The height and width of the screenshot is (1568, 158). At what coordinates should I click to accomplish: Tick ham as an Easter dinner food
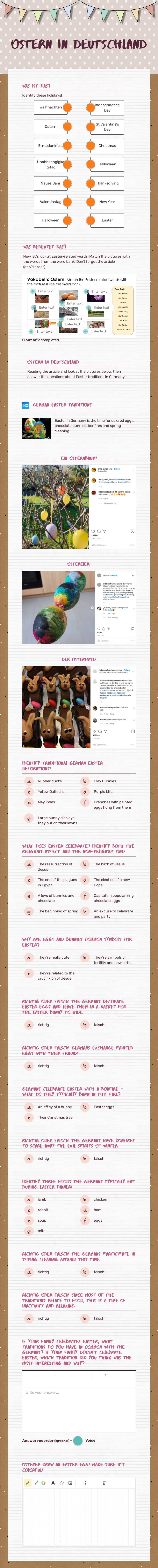pyautogui.click(x=85, y=1210)
